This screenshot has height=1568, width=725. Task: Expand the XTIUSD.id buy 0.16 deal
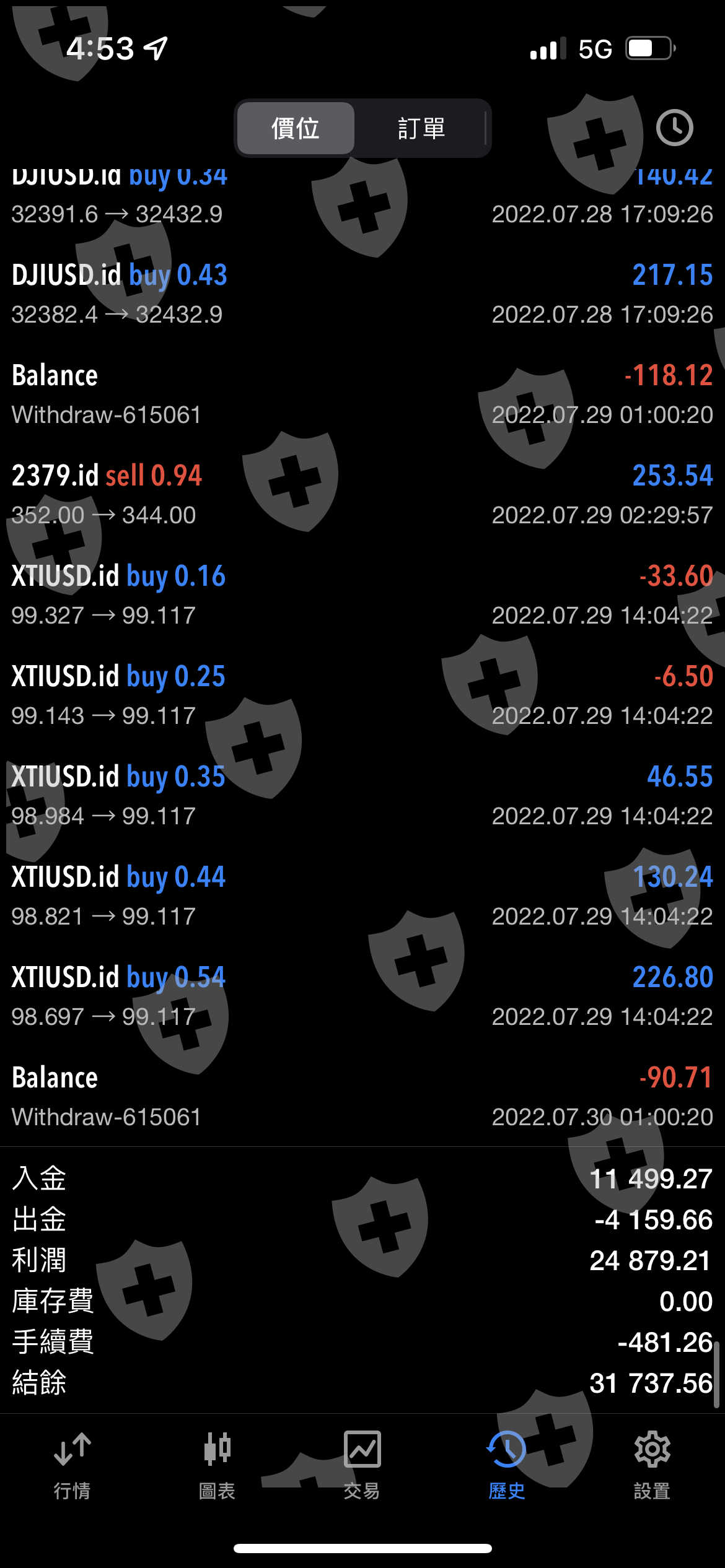362,595
